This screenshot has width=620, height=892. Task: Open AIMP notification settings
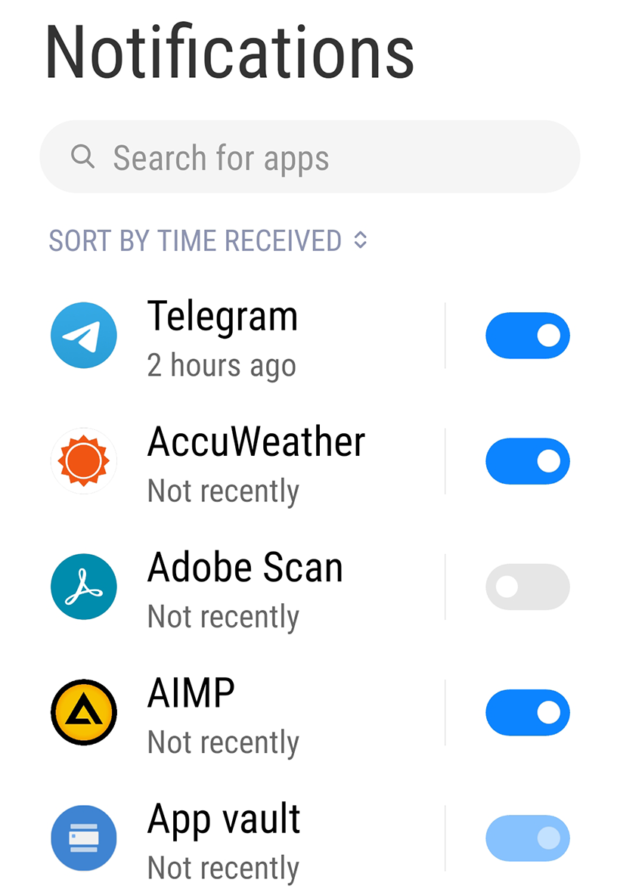tap(222, 714)
